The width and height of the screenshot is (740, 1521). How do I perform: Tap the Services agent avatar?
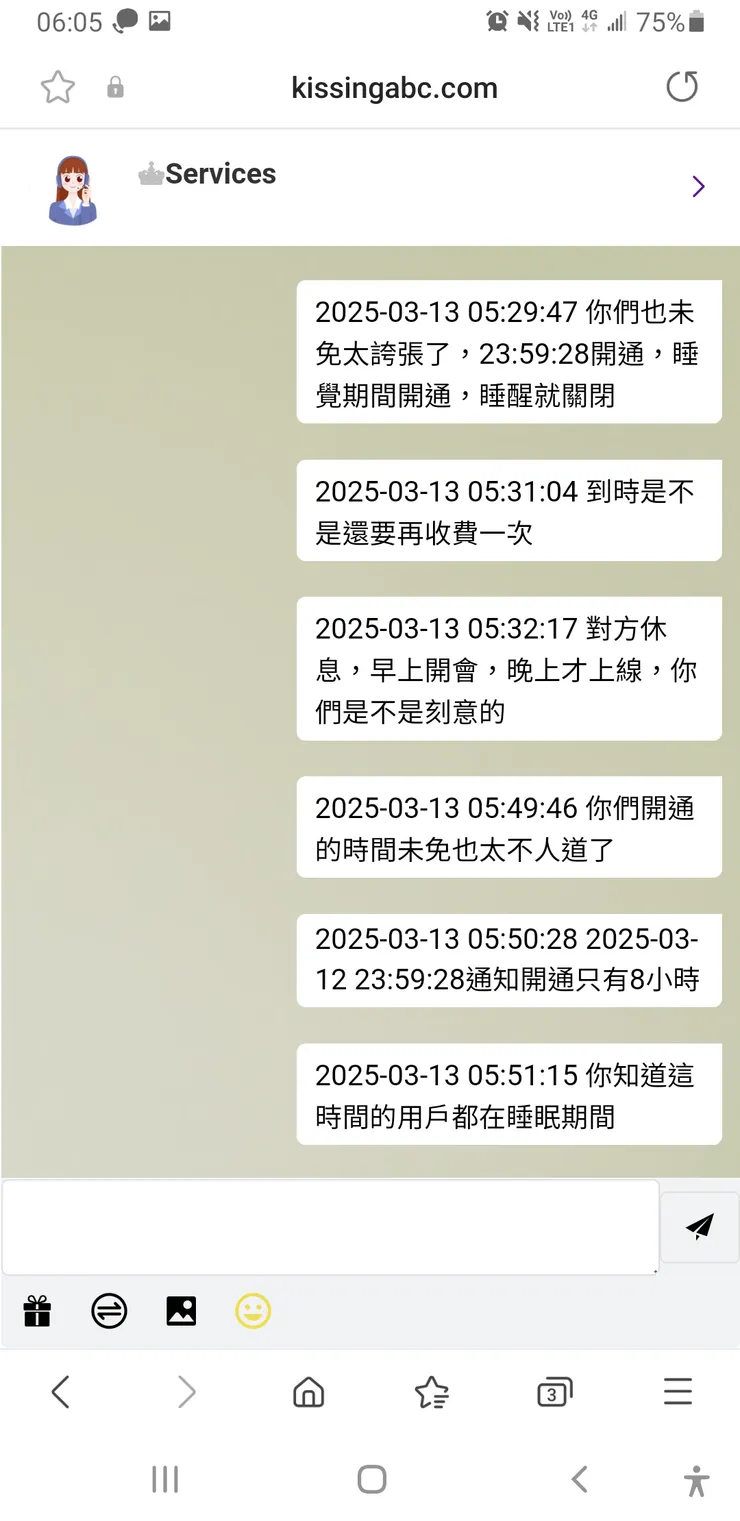click(x=72, y=186)
